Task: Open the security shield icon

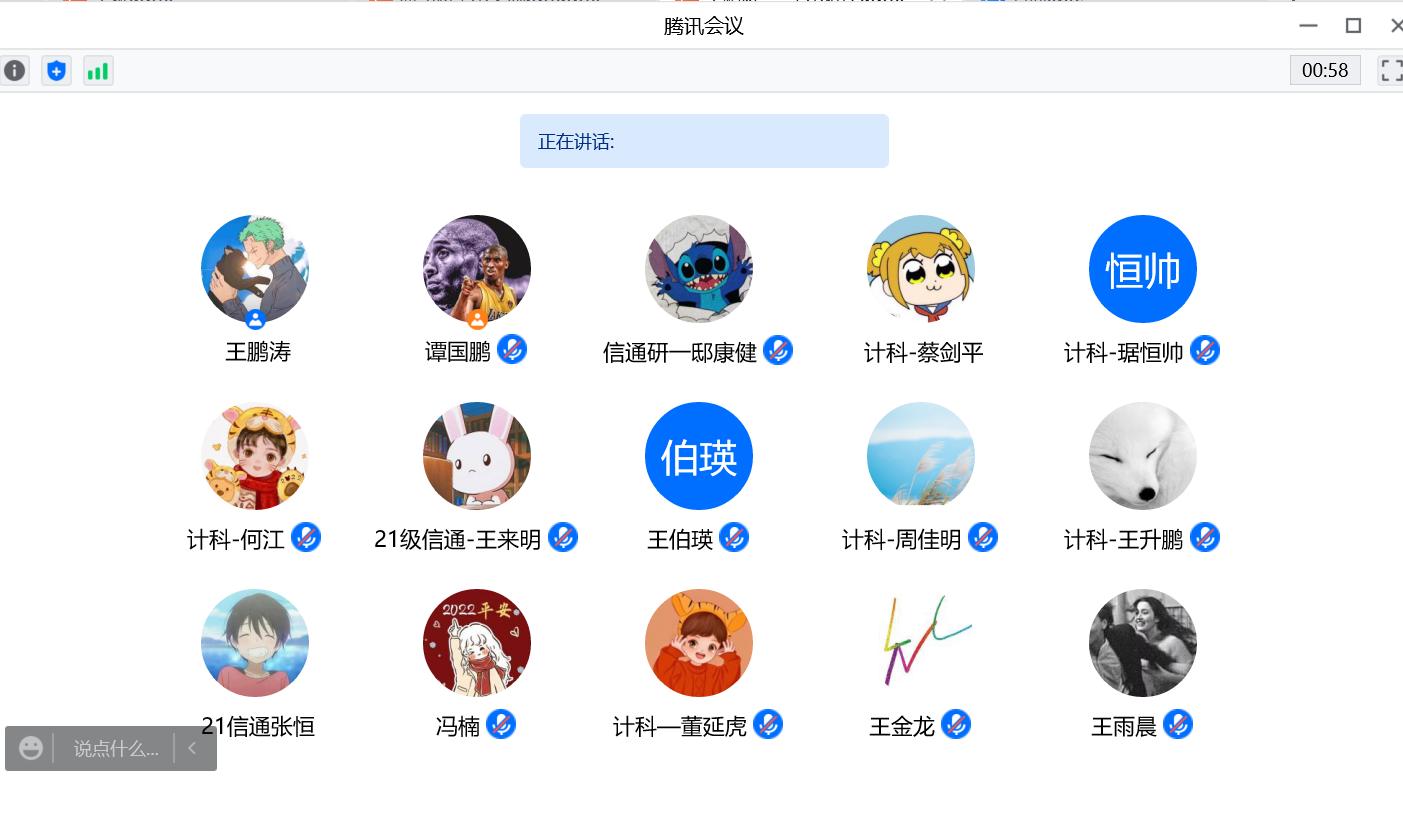Action: click(57, 70)
